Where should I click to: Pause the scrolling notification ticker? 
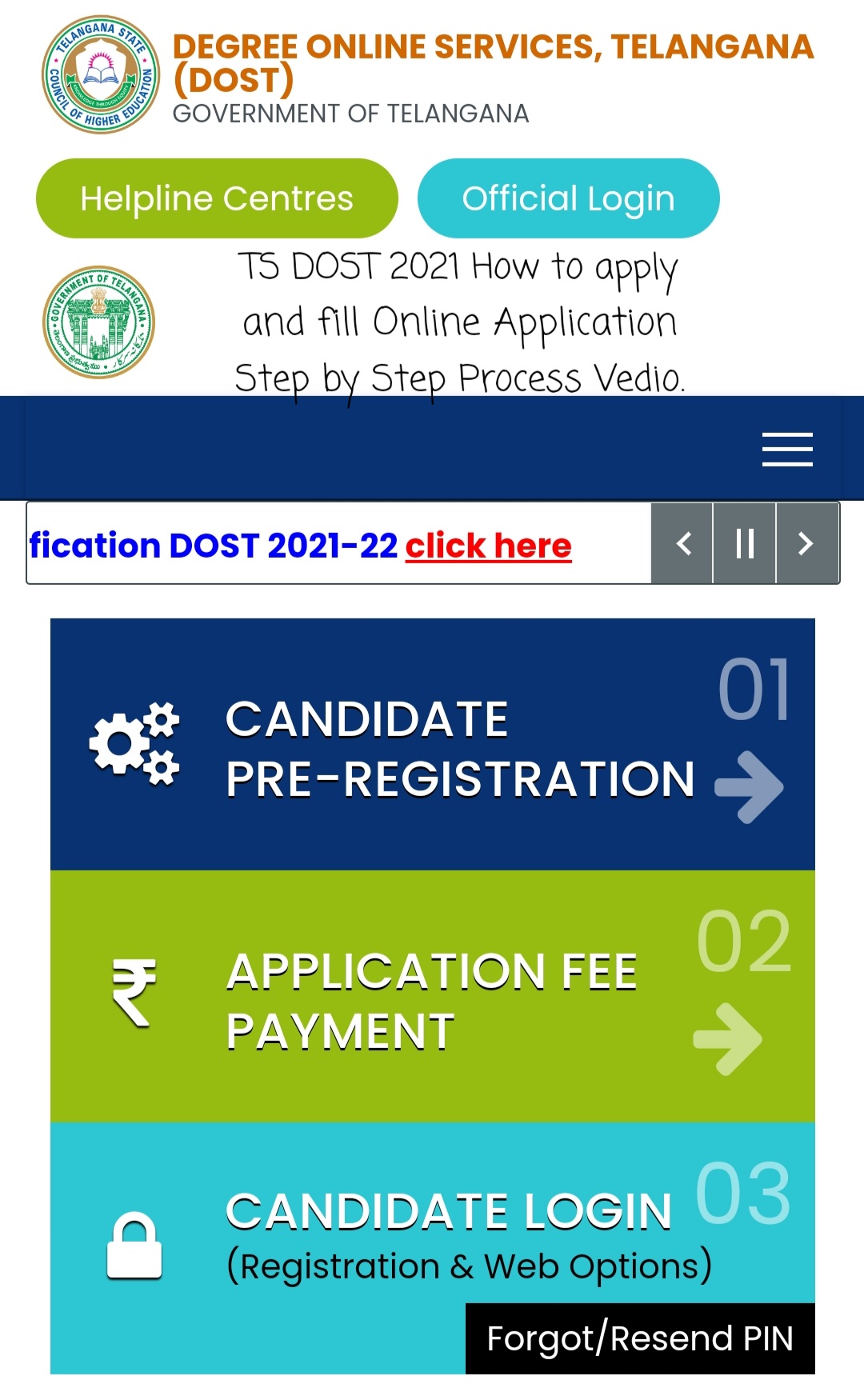point(743,543)
